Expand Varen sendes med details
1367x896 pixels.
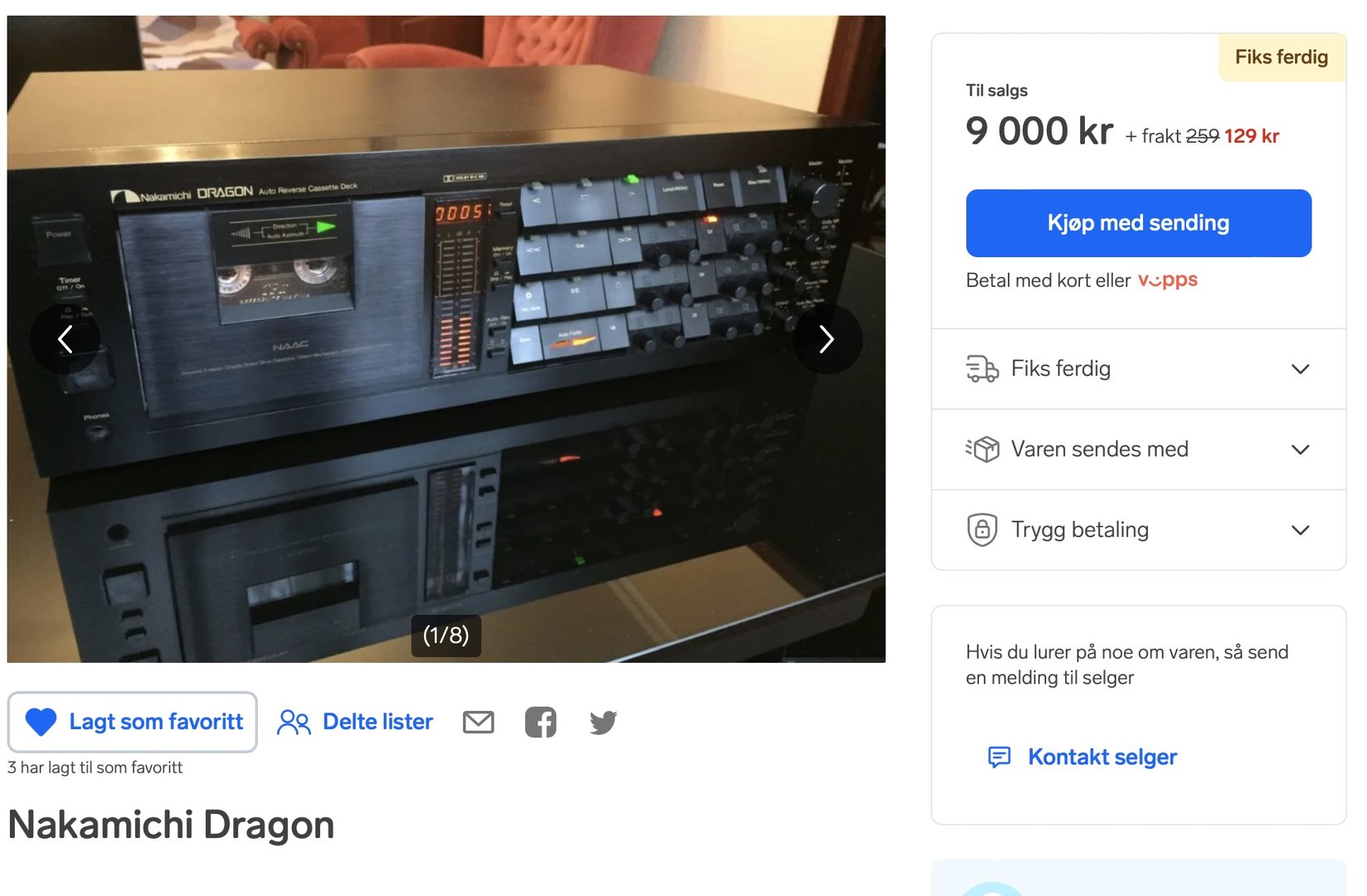(1138, 449)
